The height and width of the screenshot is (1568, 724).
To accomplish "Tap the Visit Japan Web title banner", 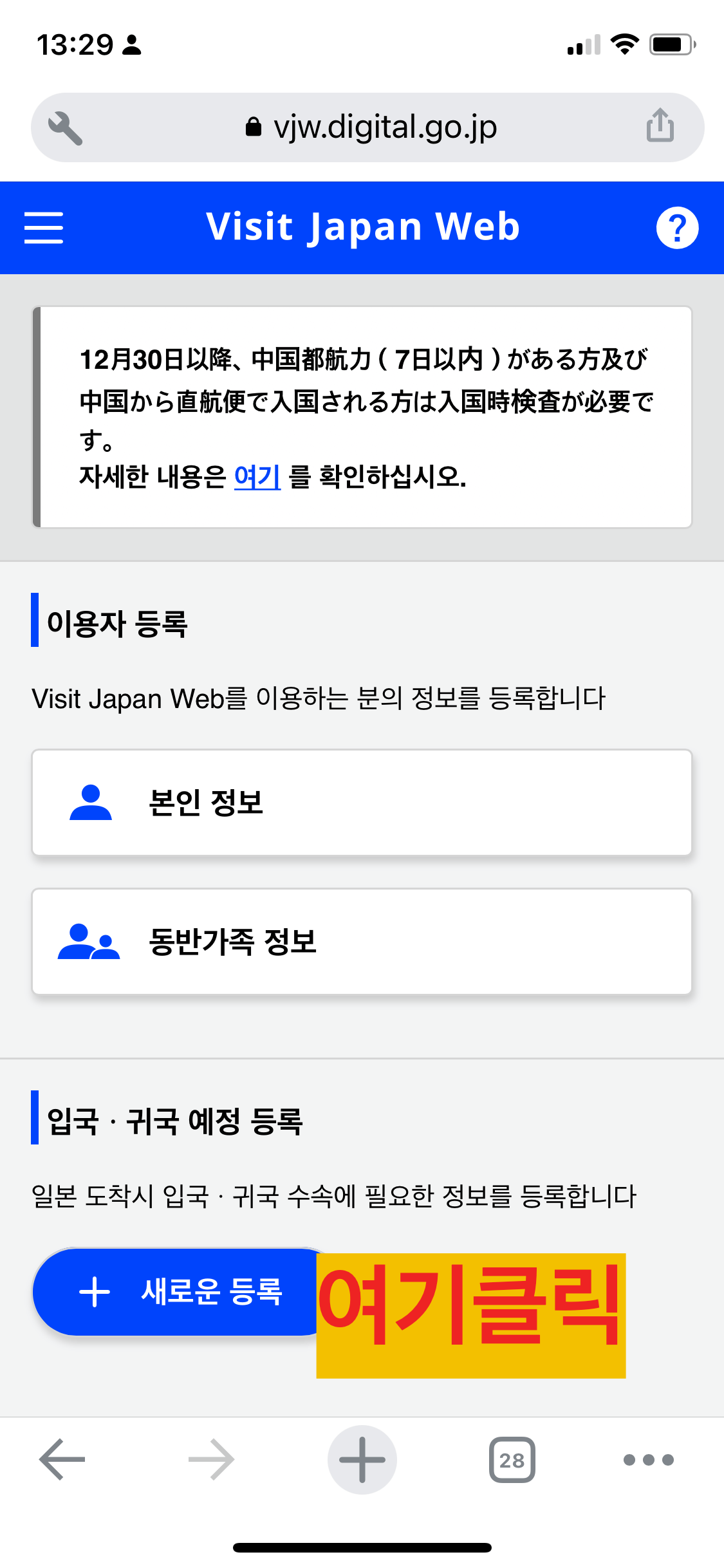I will point(362,227).
